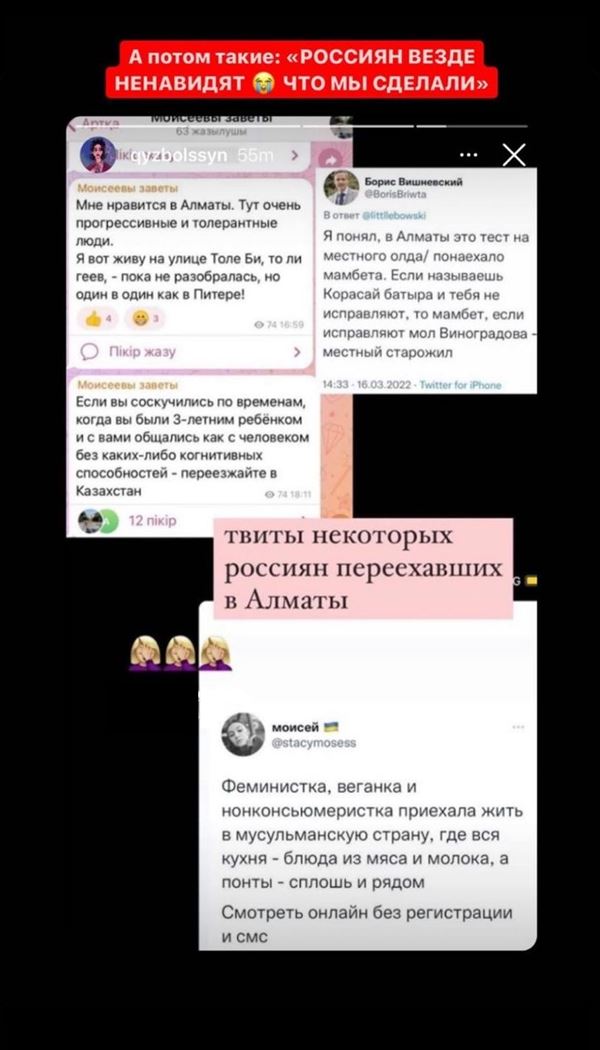Close the story viewer

tap(513, 154)
